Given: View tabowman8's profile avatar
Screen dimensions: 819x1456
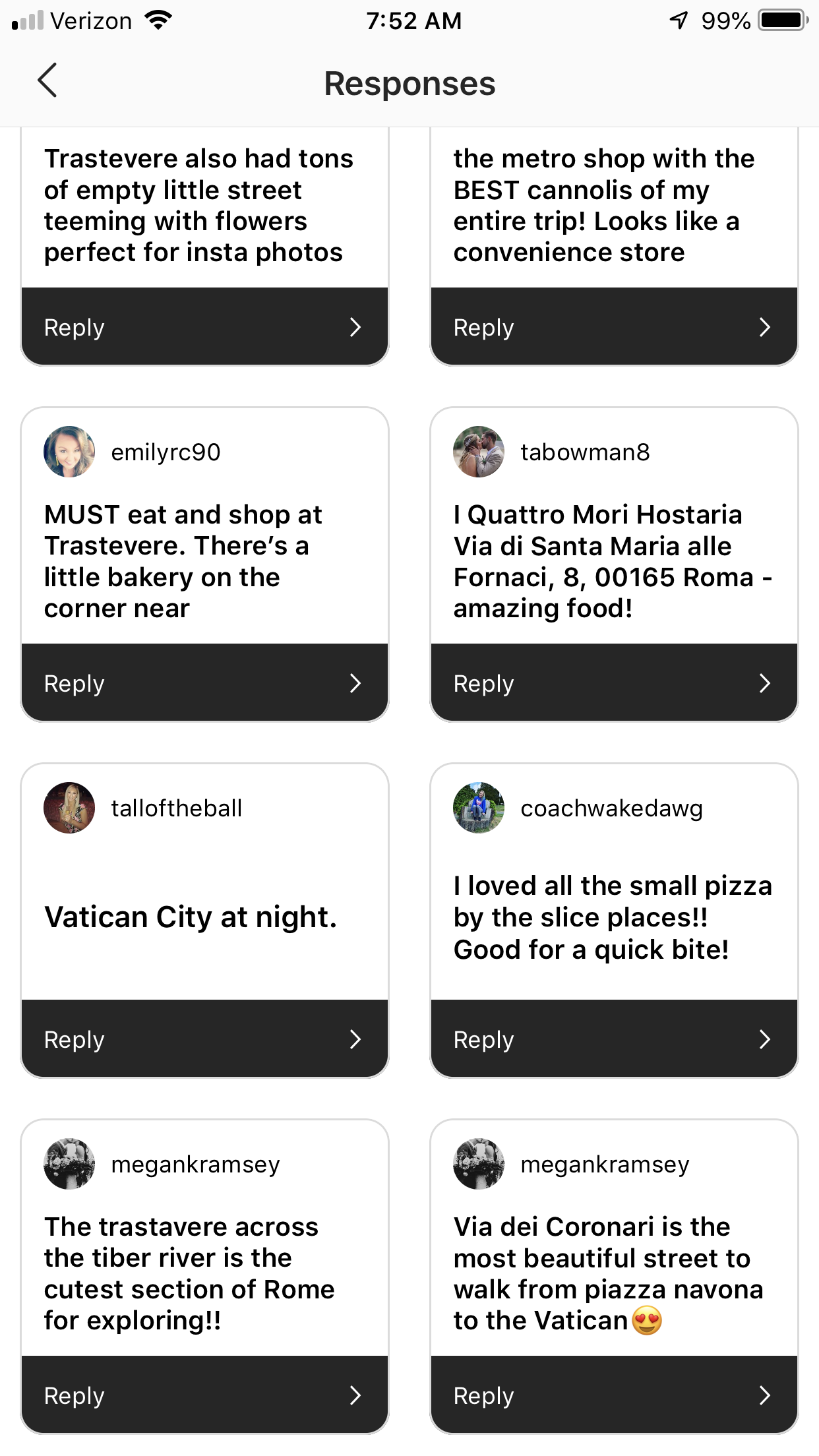Looking at the screenshot, I should (479, 452).
